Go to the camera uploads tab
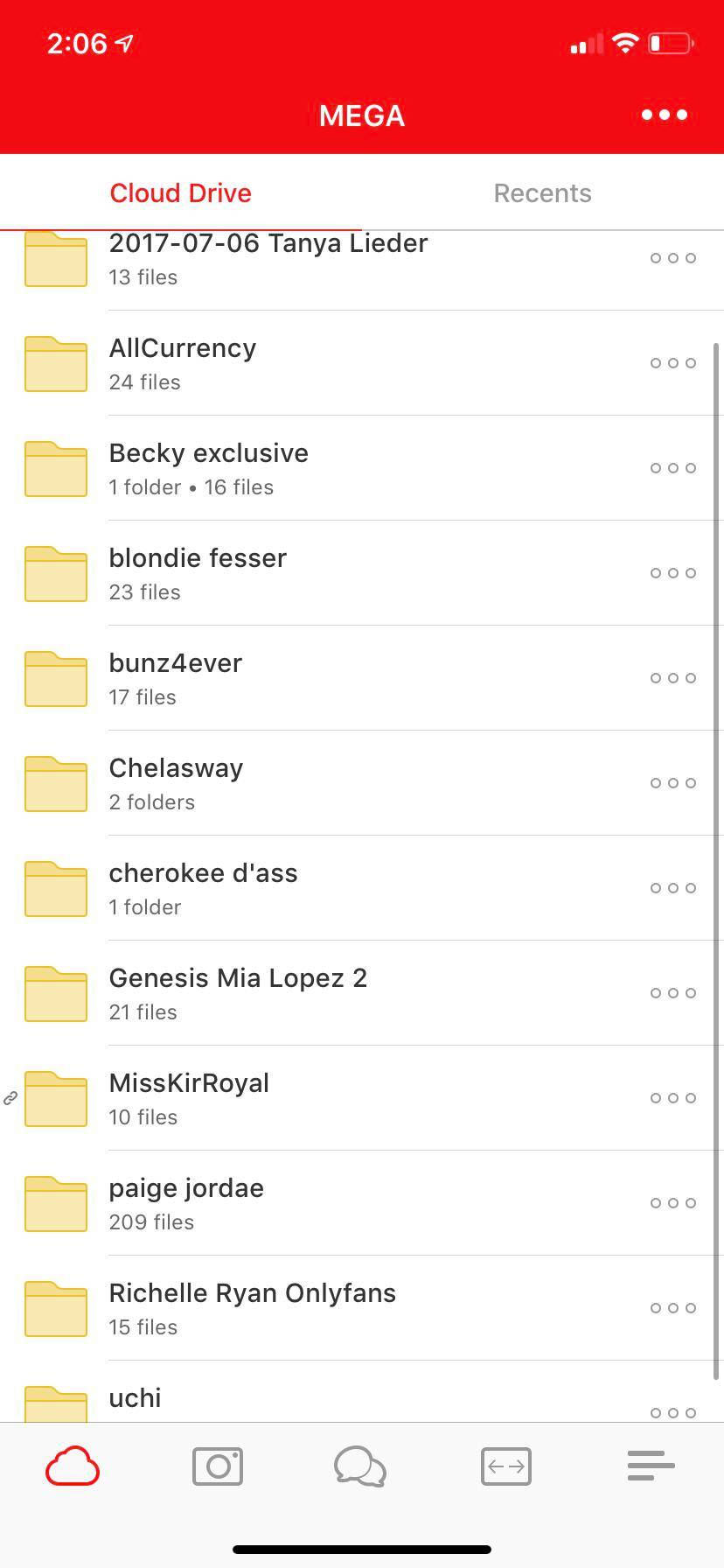This screenshot has height=1568, width=724. coord(218,1466)
